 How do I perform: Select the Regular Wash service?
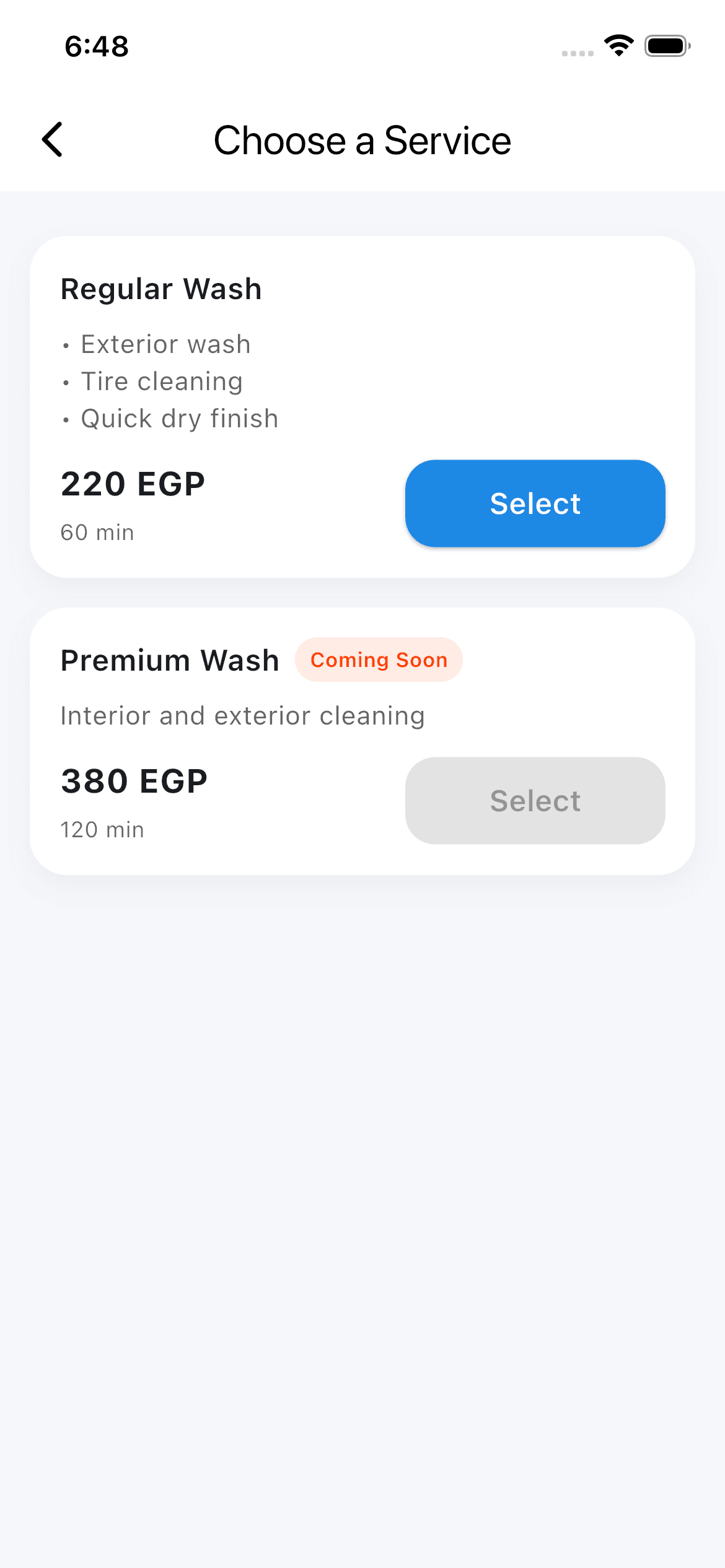coord(535,503)
